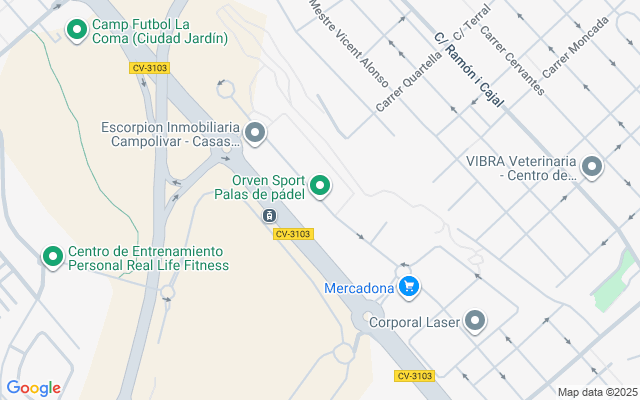Select the Mercadona shopping cart marker
640x400 pixels.
[x=408, y=288]
